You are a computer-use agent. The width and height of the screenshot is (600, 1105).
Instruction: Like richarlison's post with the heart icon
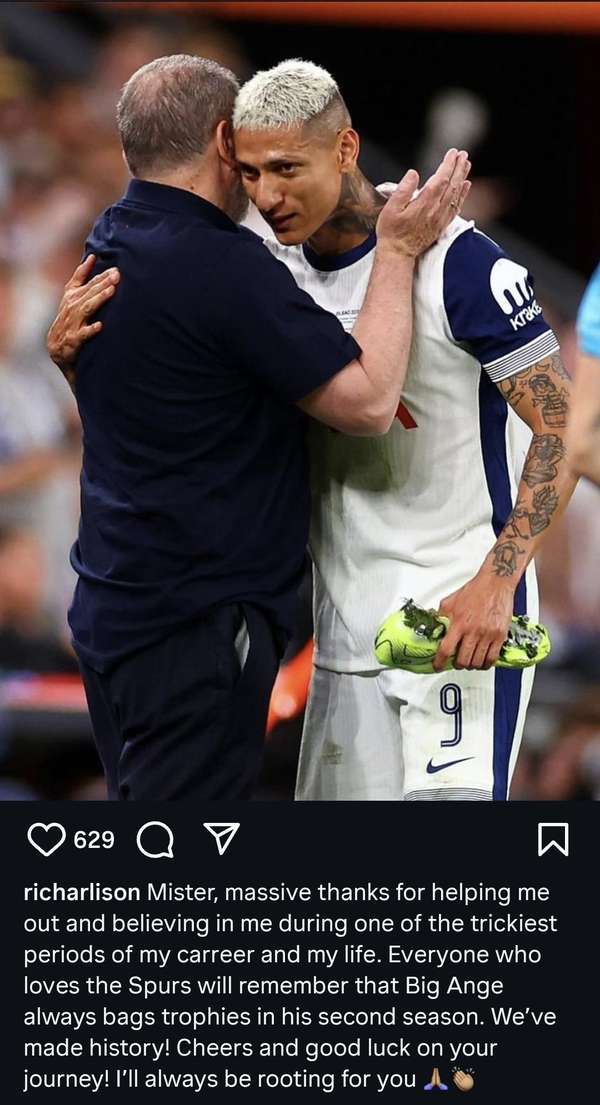(x=46, y=839)
